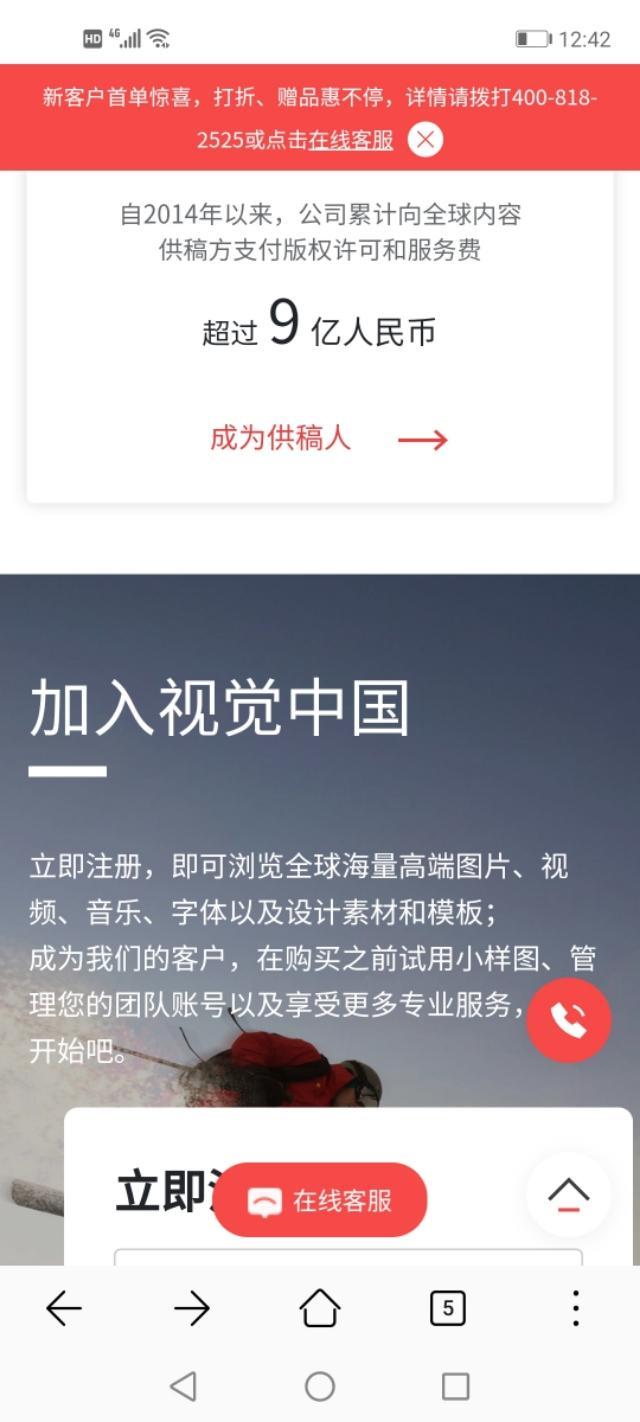Focus the registration input field

348,1257
